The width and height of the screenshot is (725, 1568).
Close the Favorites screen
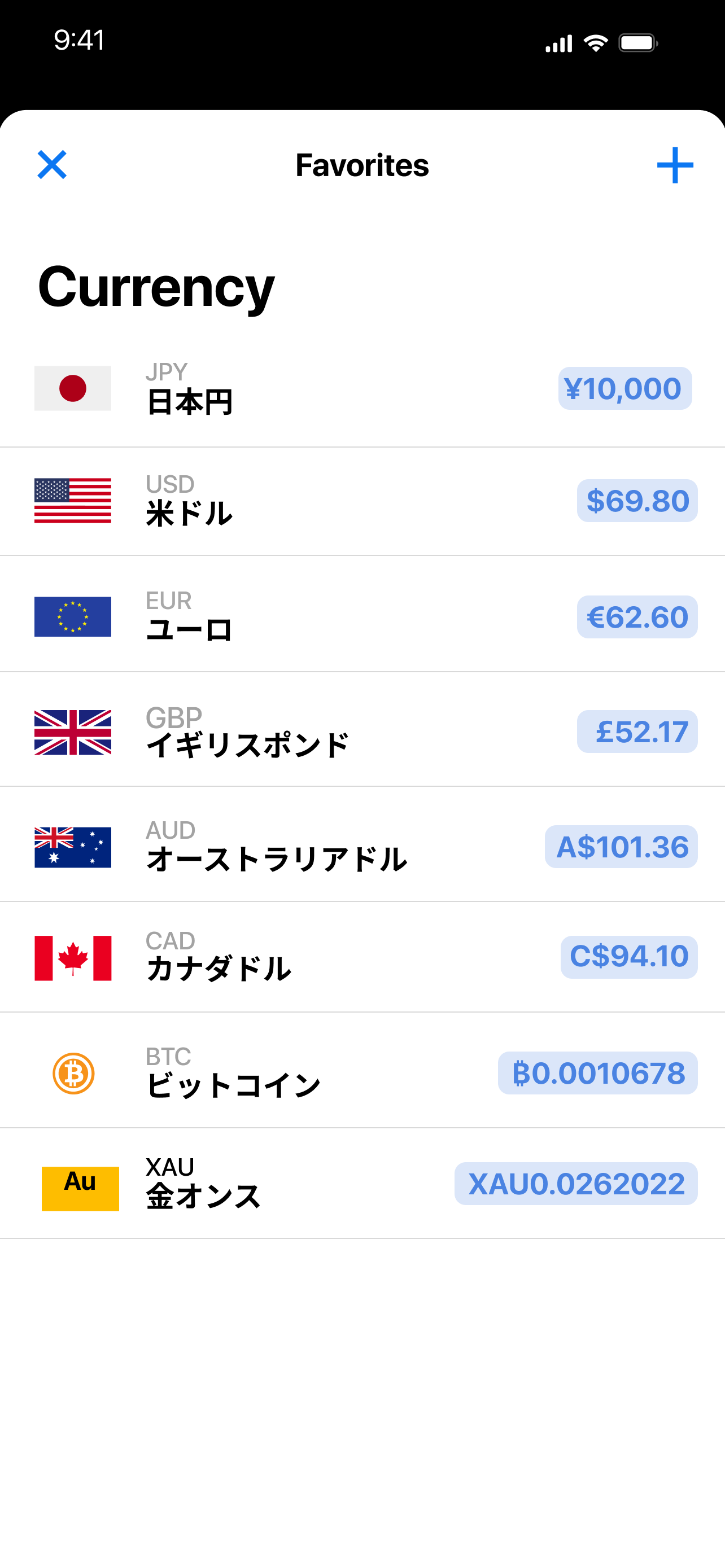point(52,165)
